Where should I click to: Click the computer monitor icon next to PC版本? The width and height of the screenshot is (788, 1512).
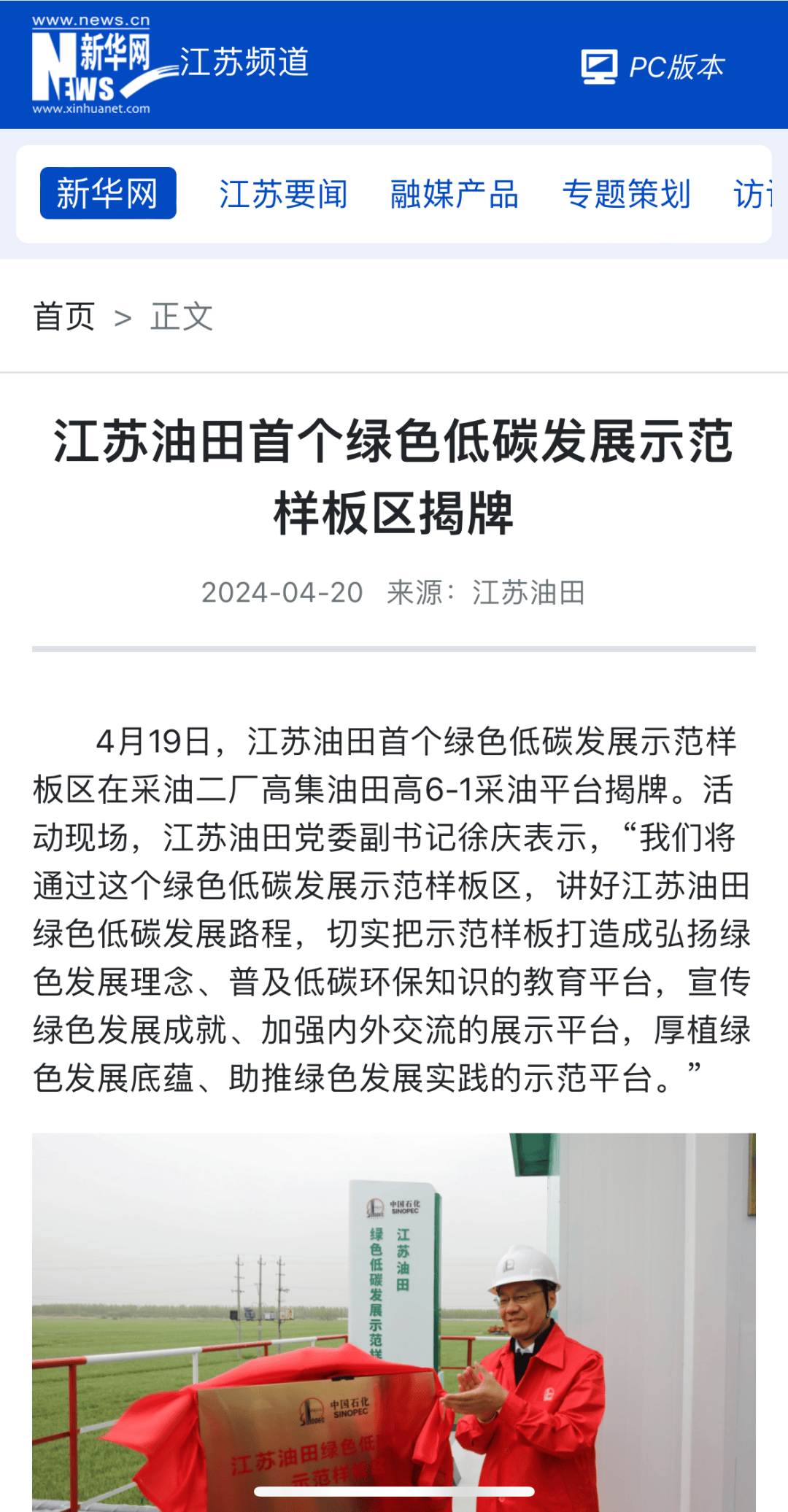pyautogui.click(x=598, y=66)
